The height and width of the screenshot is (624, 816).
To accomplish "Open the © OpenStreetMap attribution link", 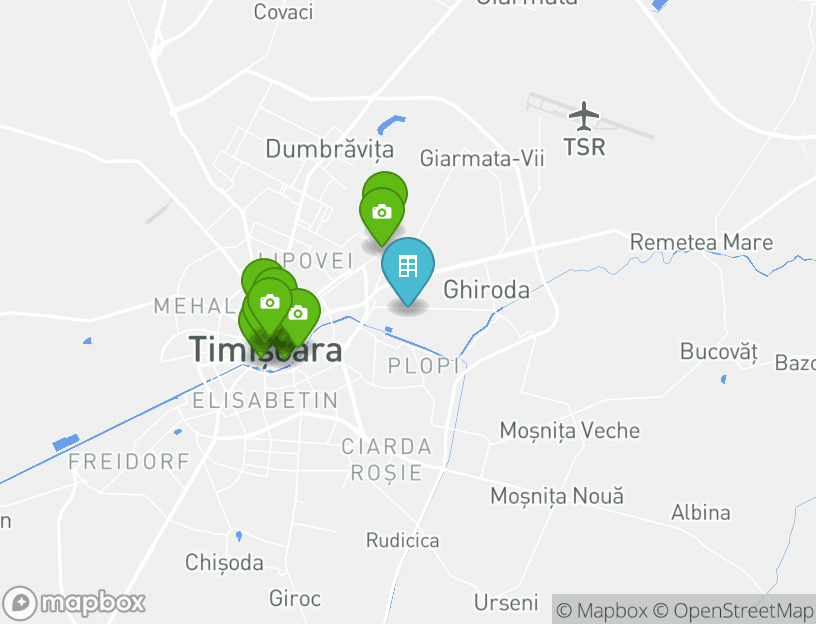I will [733, 610].
